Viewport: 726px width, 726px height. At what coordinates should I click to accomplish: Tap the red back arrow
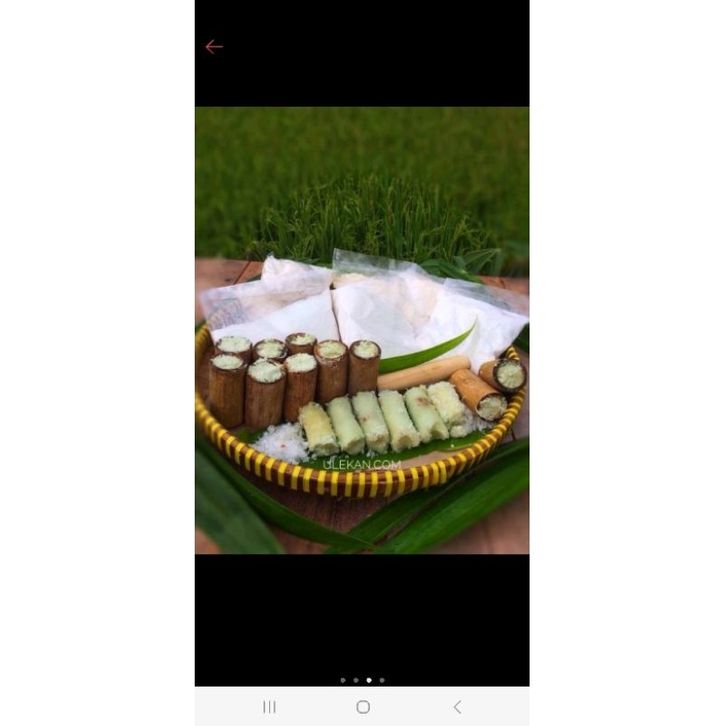[x=213, y=47]
